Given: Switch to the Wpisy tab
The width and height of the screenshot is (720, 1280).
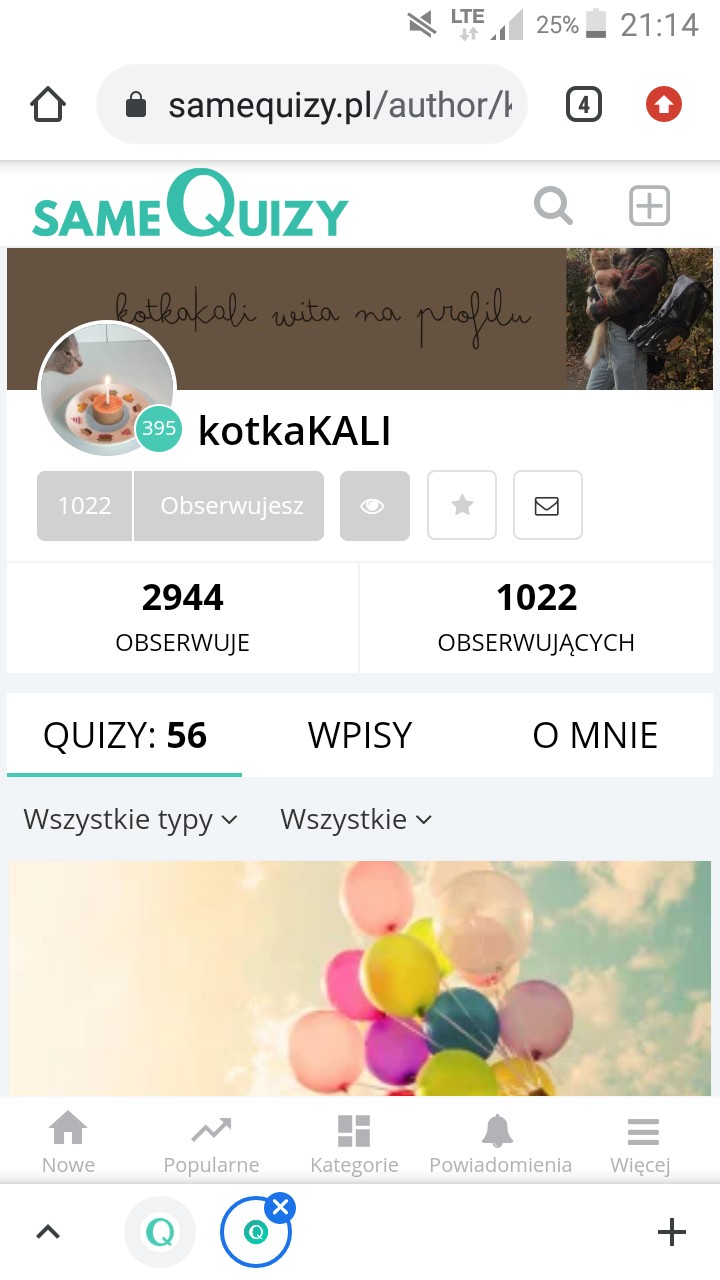Looking at the screenshot, I should 359,736.
